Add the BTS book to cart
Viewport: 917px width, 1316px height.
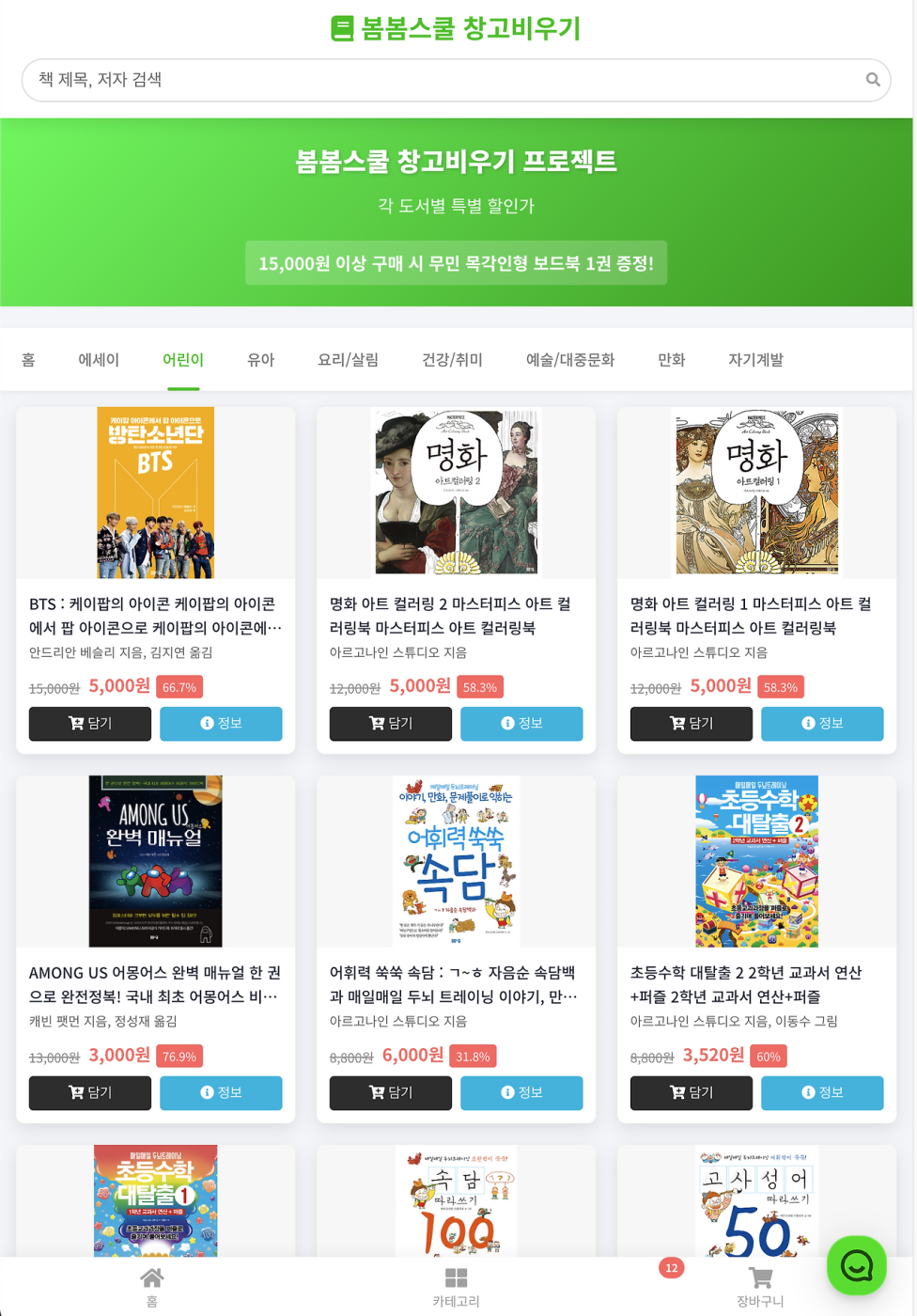[90, 724]
